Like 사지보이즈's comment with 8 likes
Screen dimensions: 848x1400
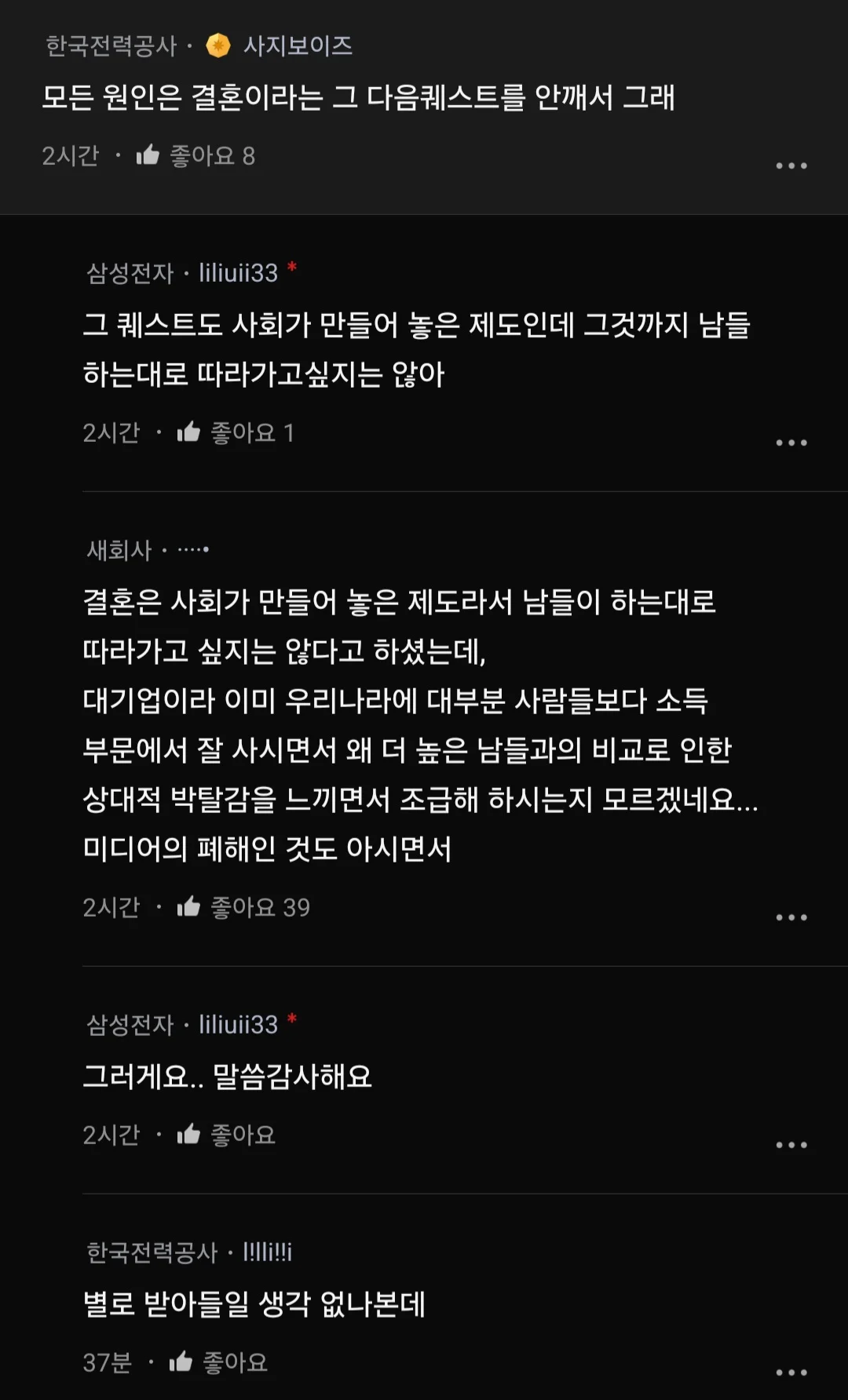148,155
